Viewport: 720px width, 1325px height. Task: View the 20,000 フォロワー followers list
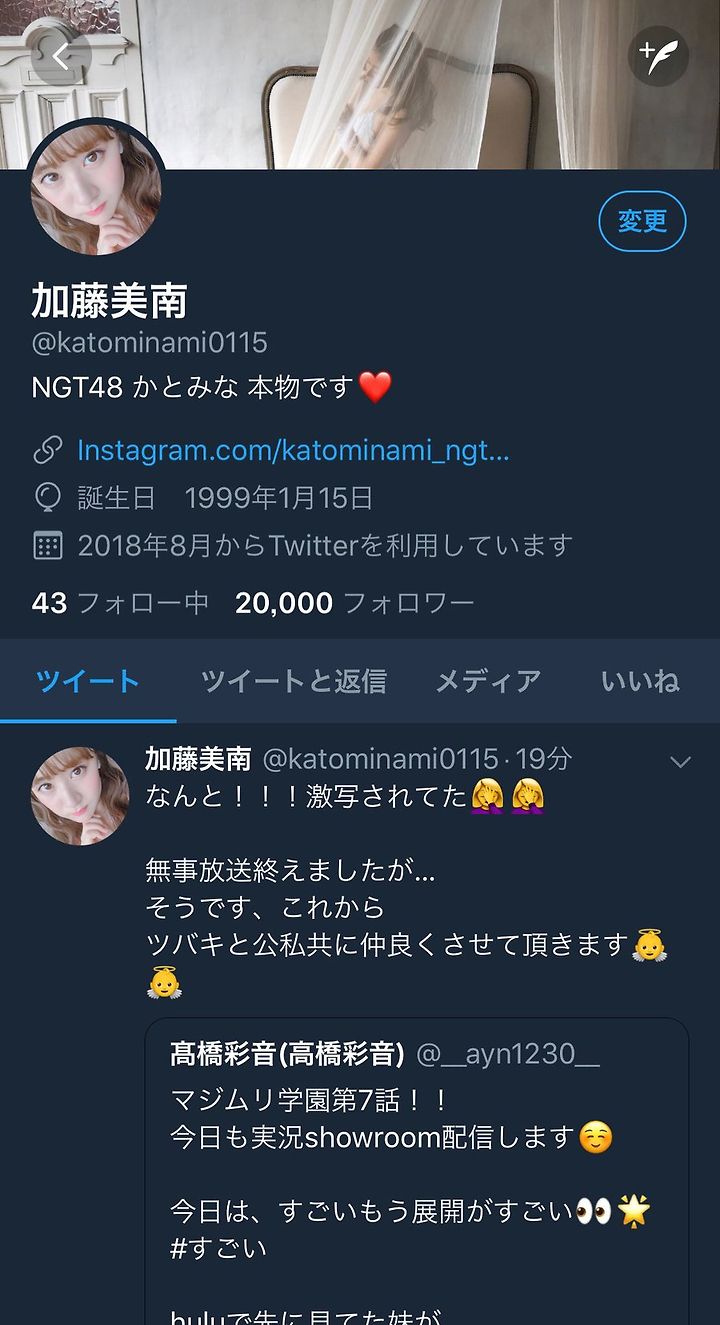pos(355,603)
